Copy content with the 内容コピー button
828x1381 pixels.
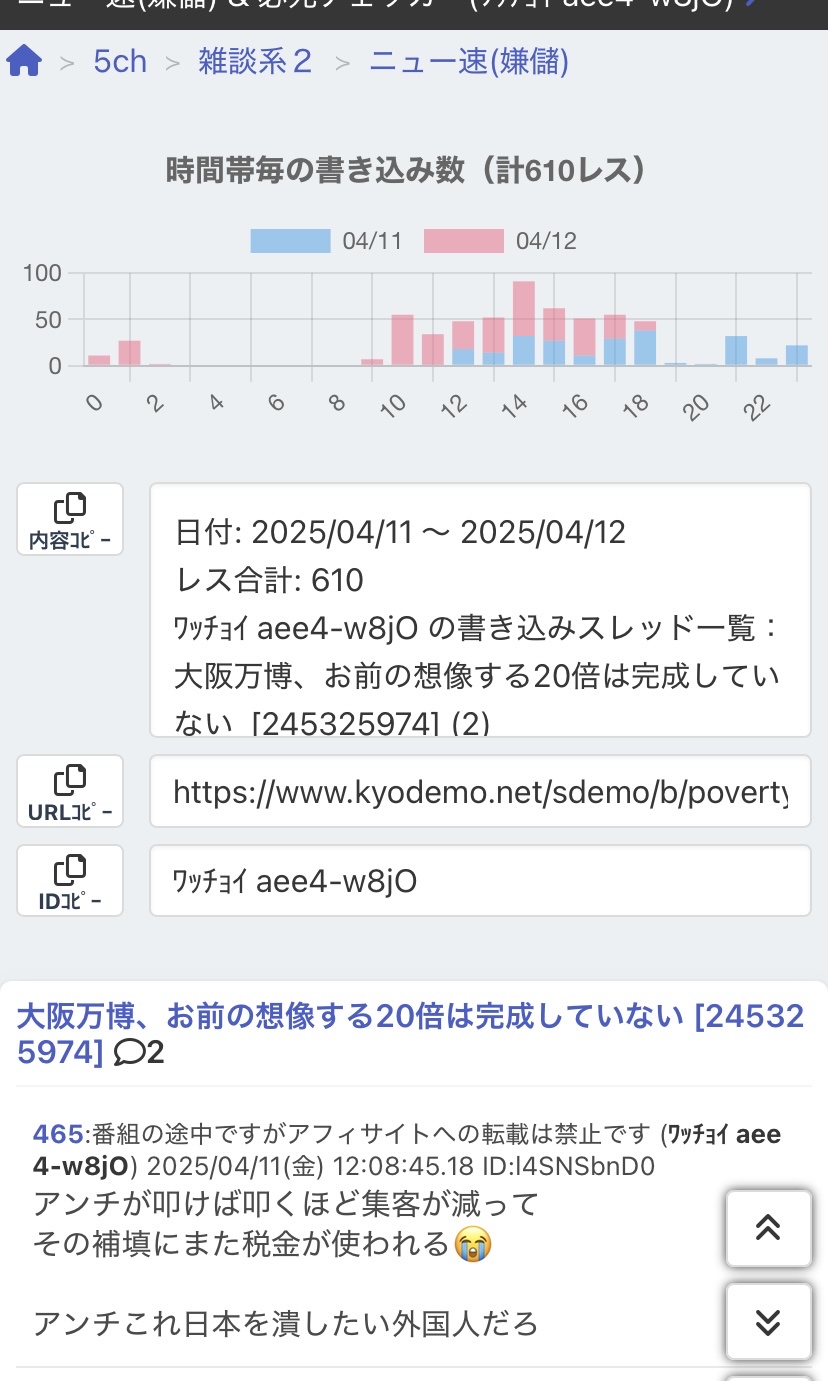point(70,519)
